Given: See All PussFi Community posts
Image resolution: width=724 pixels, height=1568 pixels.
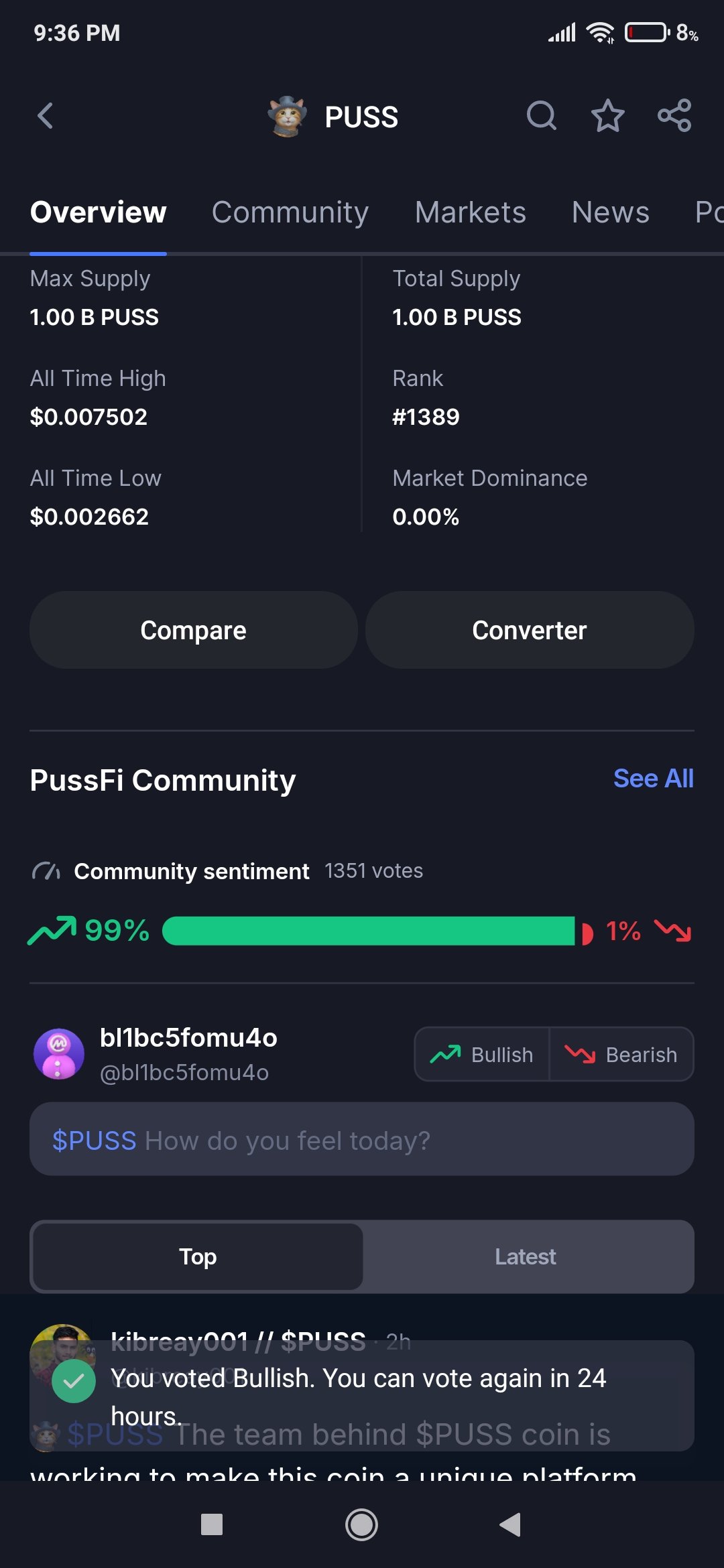Looking at the screenshot, I should tap(654, 779).
